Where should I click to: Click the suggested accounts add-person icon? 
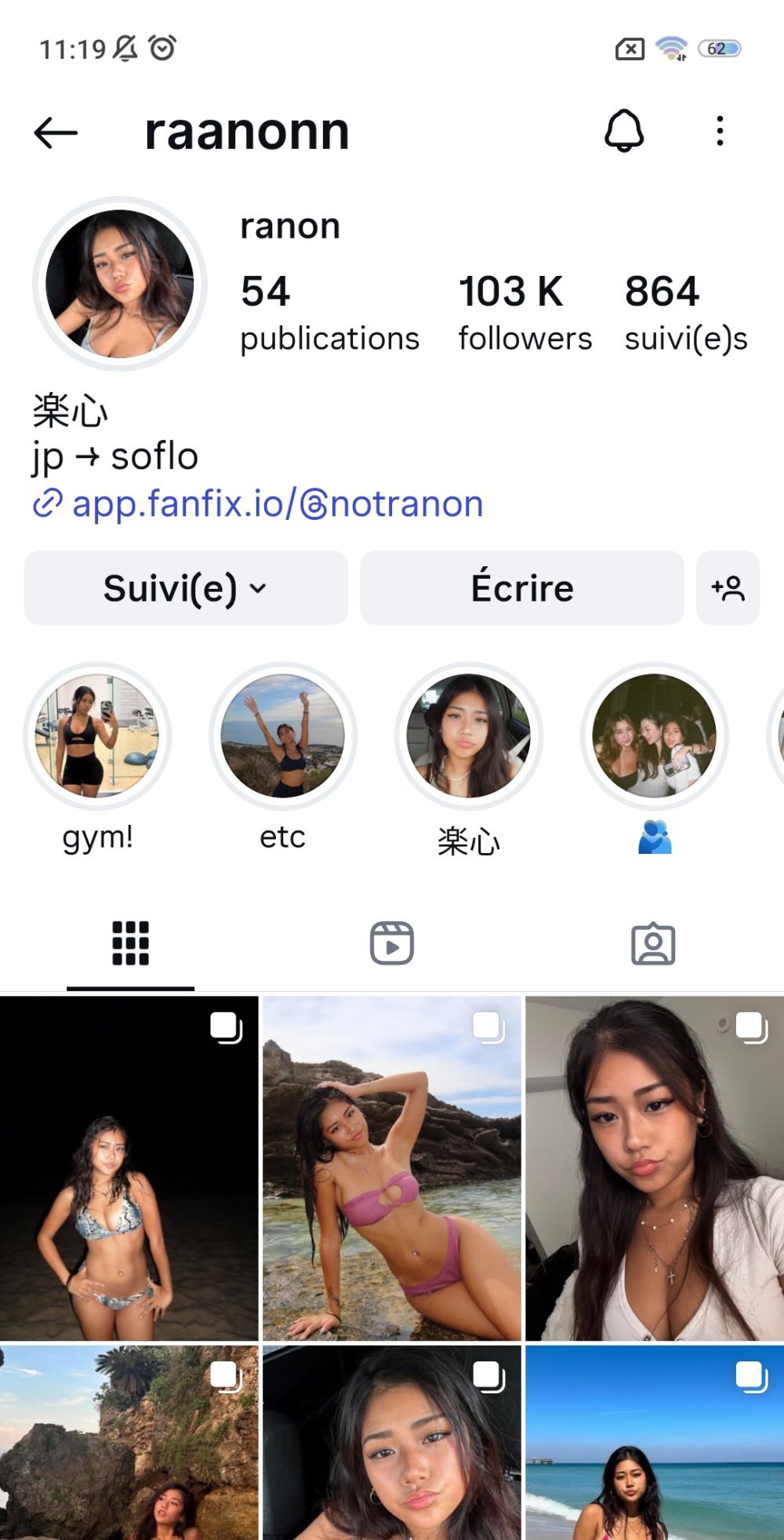tap(728, 587)
